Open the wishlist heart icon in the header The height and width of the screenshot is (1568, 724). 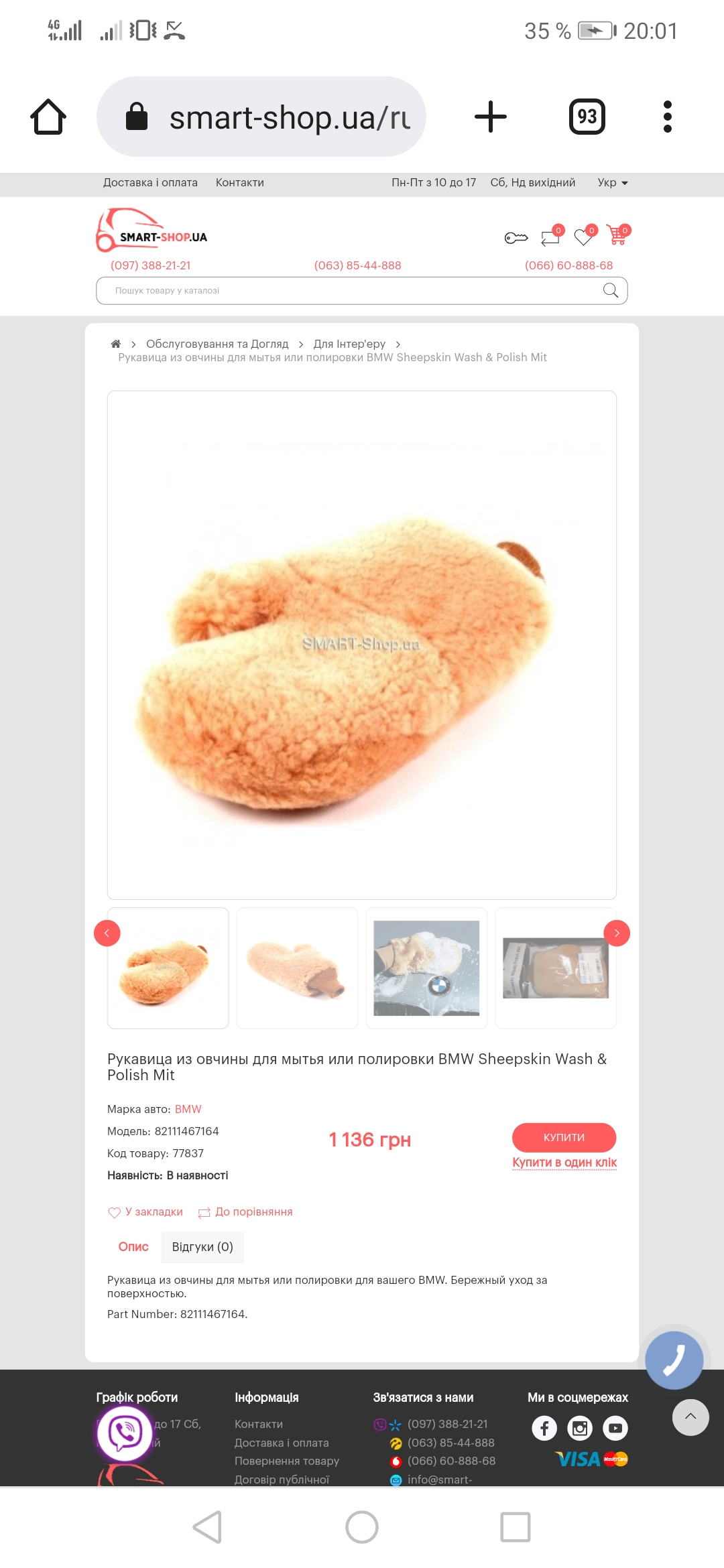point(584,236)
